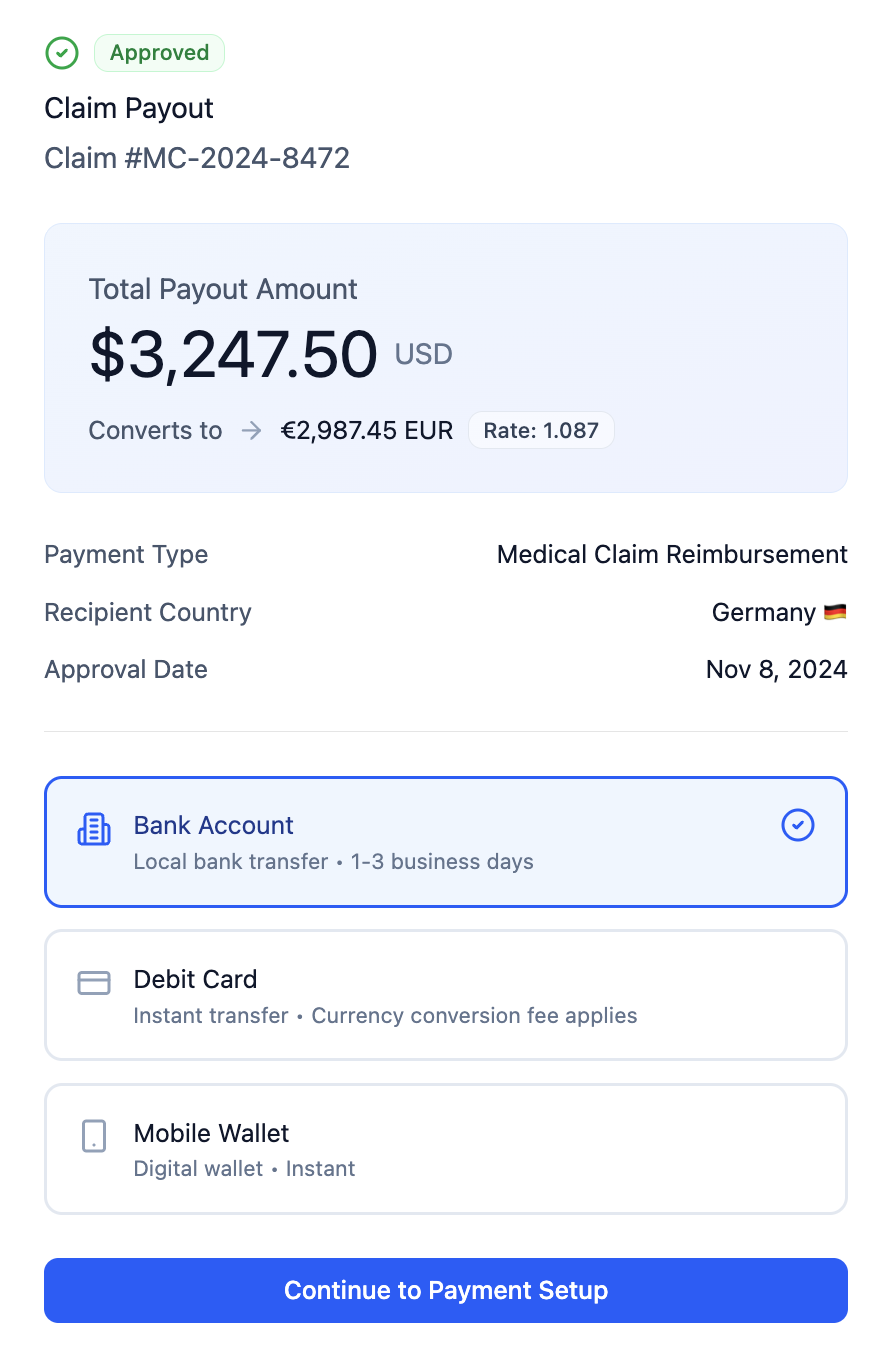Click the Total Payout Amount card
Image resolution: width=888 pixels, height=1348 pixels.
[445, 357]
